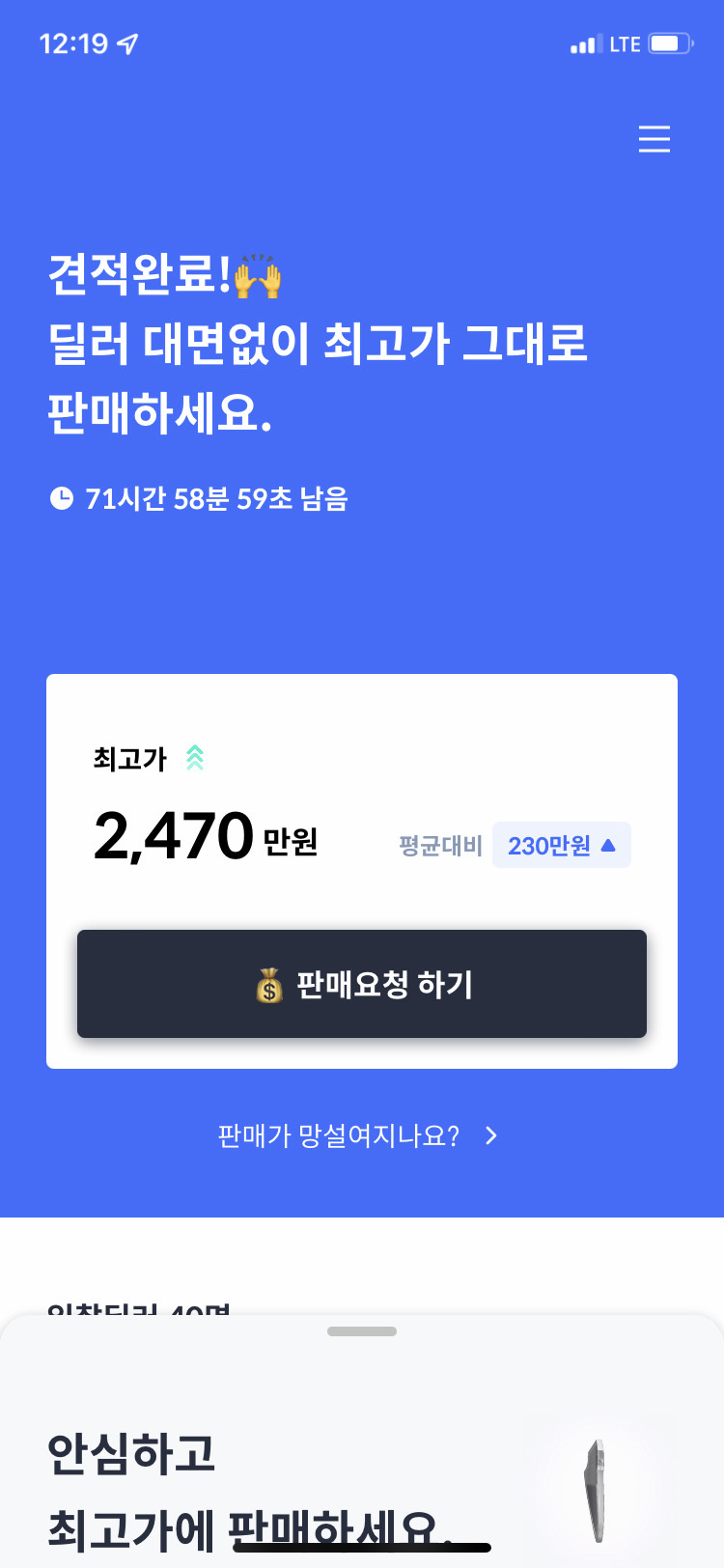
Task: Open the hamburger menu
Action: tap(654, 139)
